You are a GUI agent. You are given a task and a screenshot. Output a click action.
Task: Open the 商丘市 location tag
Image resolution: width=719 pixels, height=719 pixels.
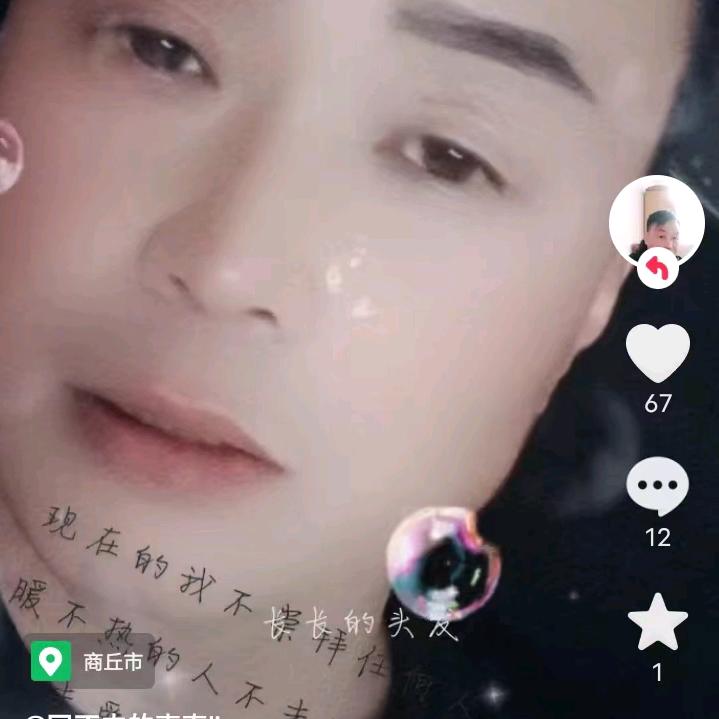(x=91, y=661)
